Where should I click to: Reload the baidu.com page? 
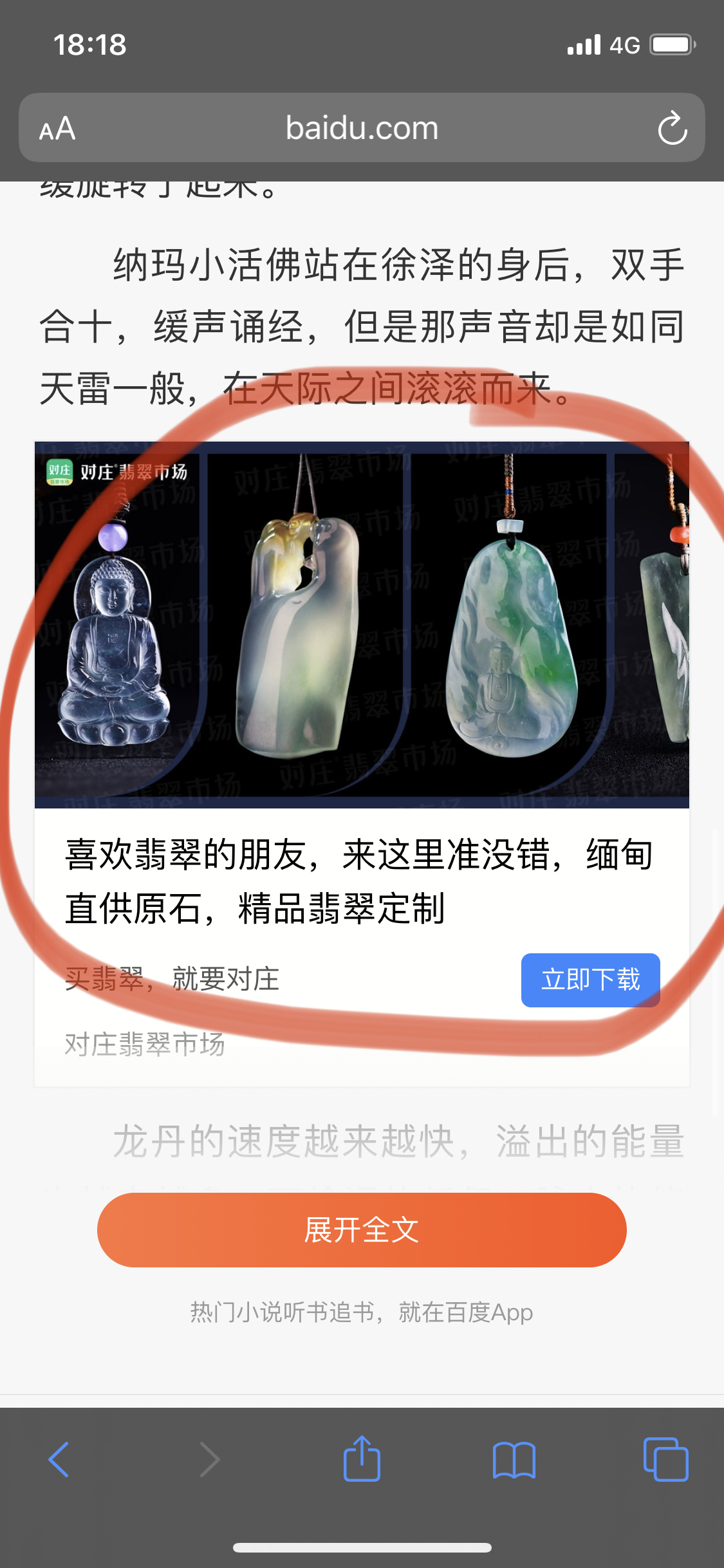tap(672, 127)
